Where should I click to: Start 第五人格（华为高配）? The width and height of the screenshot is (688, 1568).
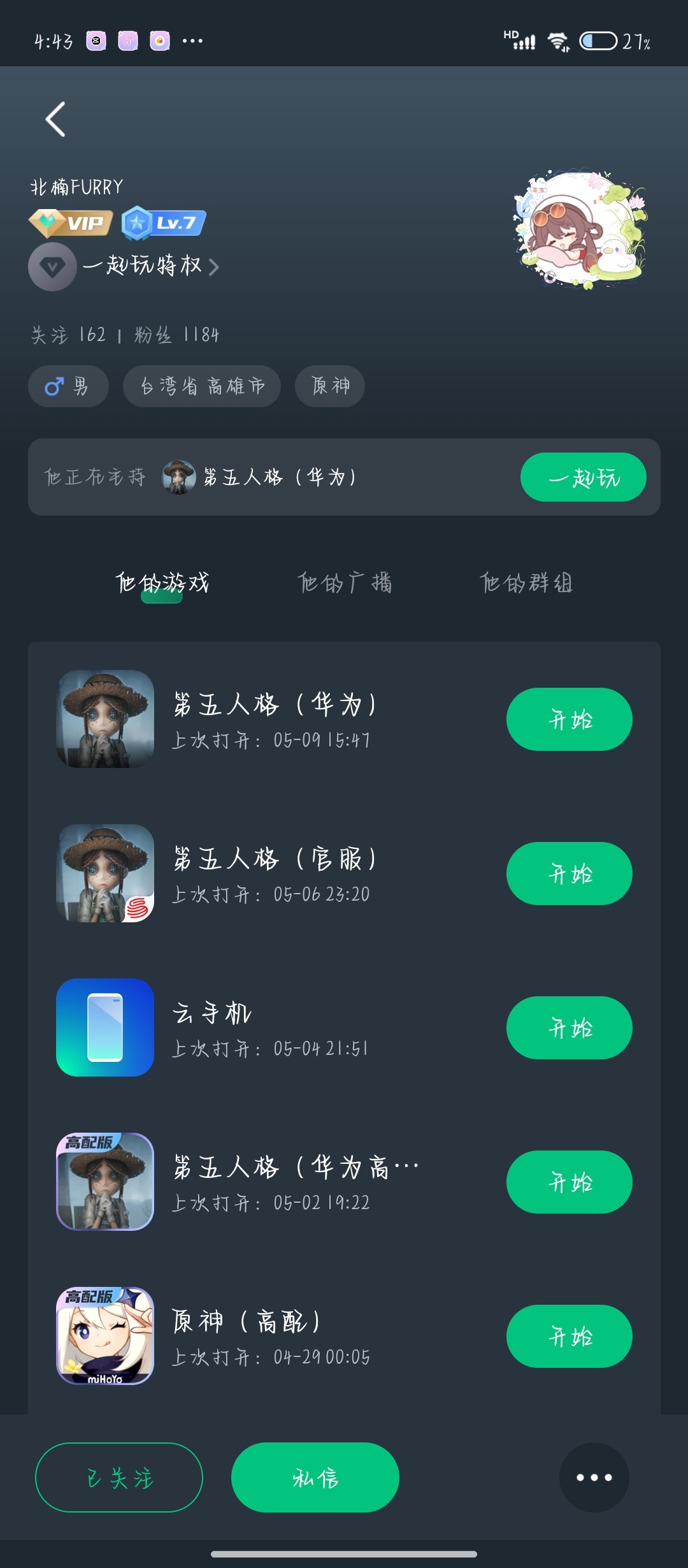click(569, 1182)
